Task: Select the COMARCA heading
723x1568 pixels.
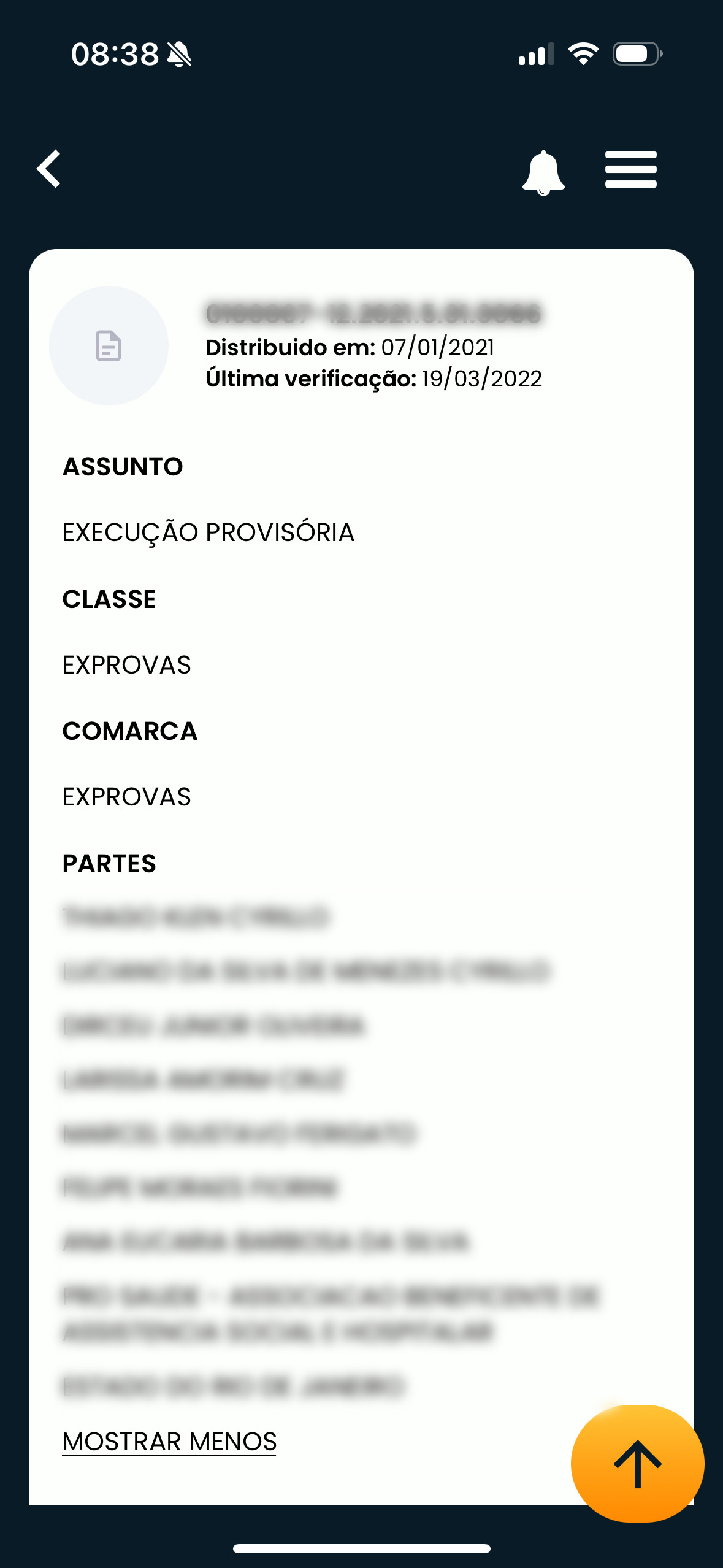Action: coord(129,731)
